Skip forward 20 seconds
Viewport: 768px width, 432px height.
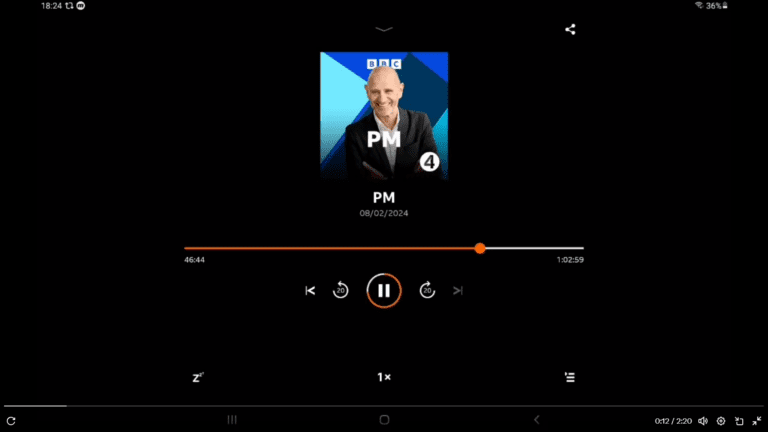point(427,290)
